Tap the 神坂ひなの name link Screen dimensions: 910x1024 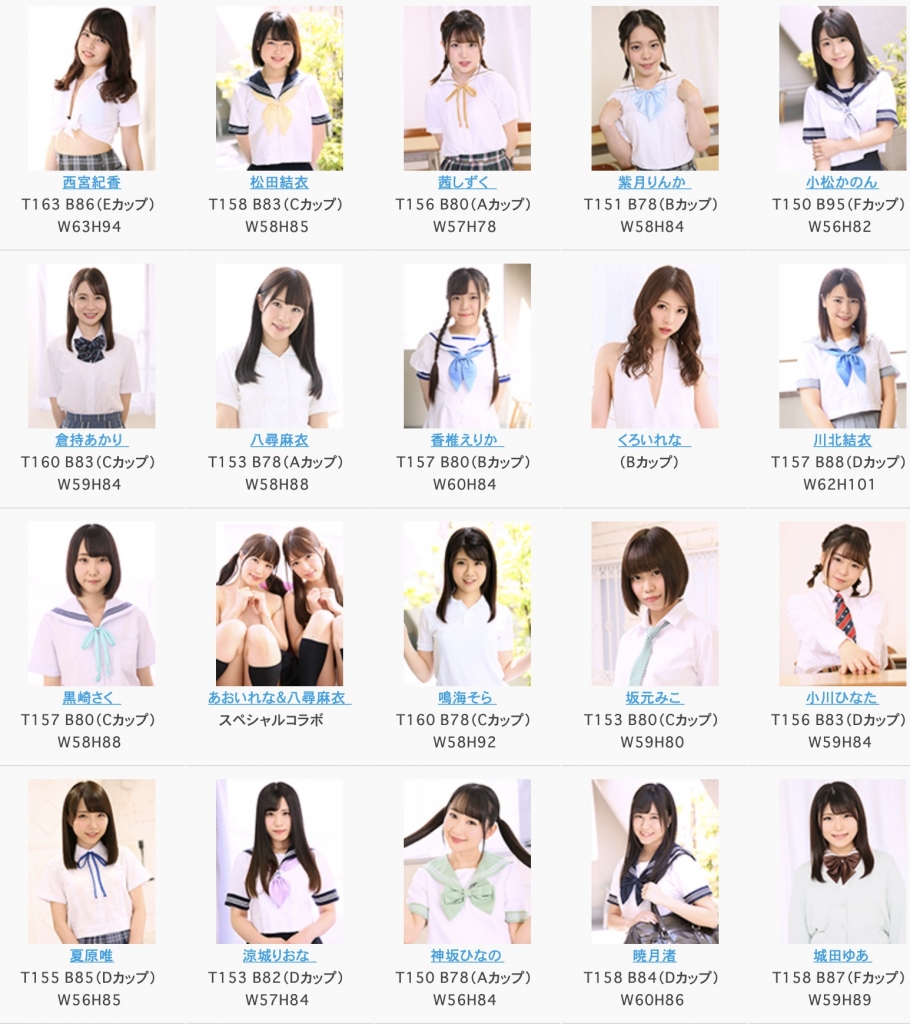pyautogui.click(x=466, y=956)
